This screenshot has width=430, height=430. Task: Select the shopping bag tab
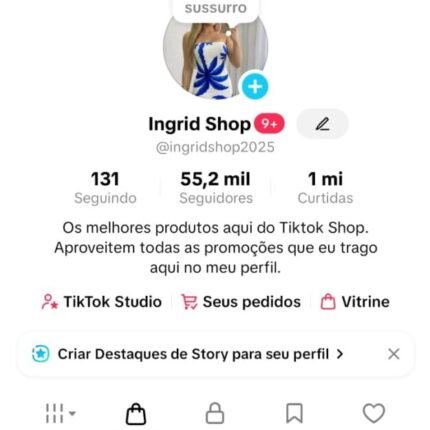136,414
